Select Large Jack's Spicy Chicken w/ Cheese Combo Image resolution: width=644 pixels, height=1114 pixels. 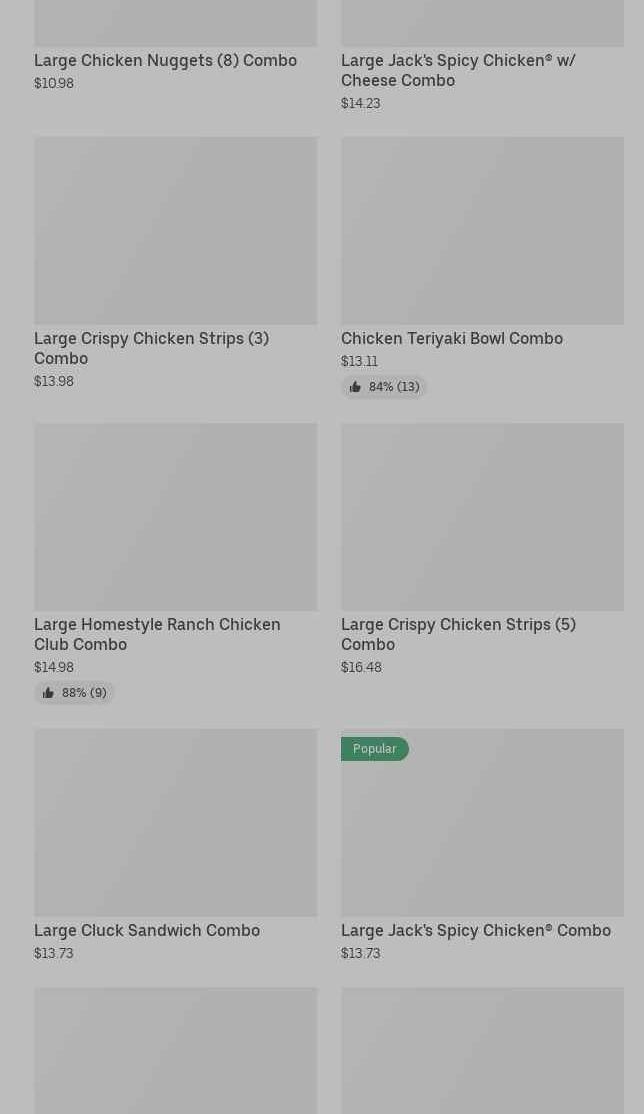point(458,70)
